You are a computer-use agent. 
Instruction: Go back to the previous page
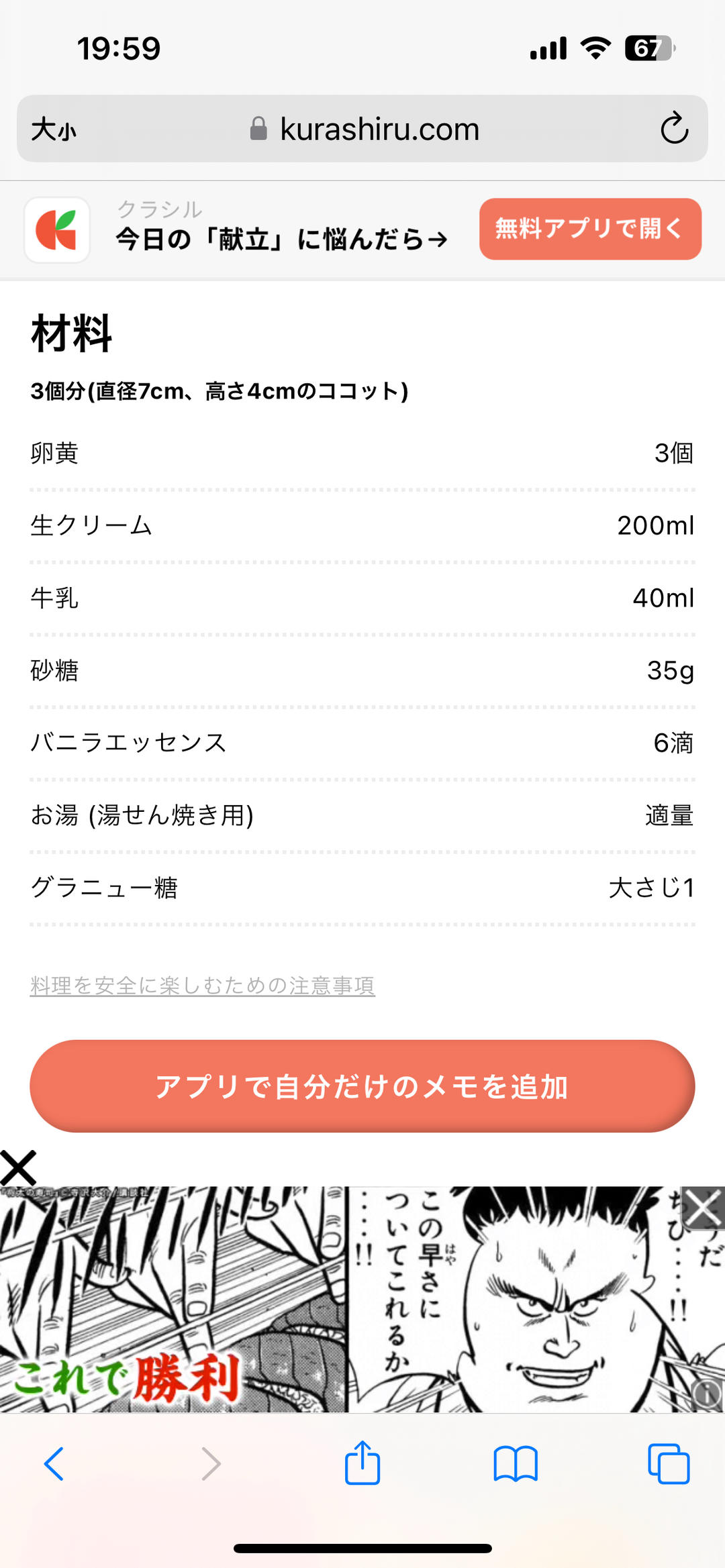[54, 1463]
